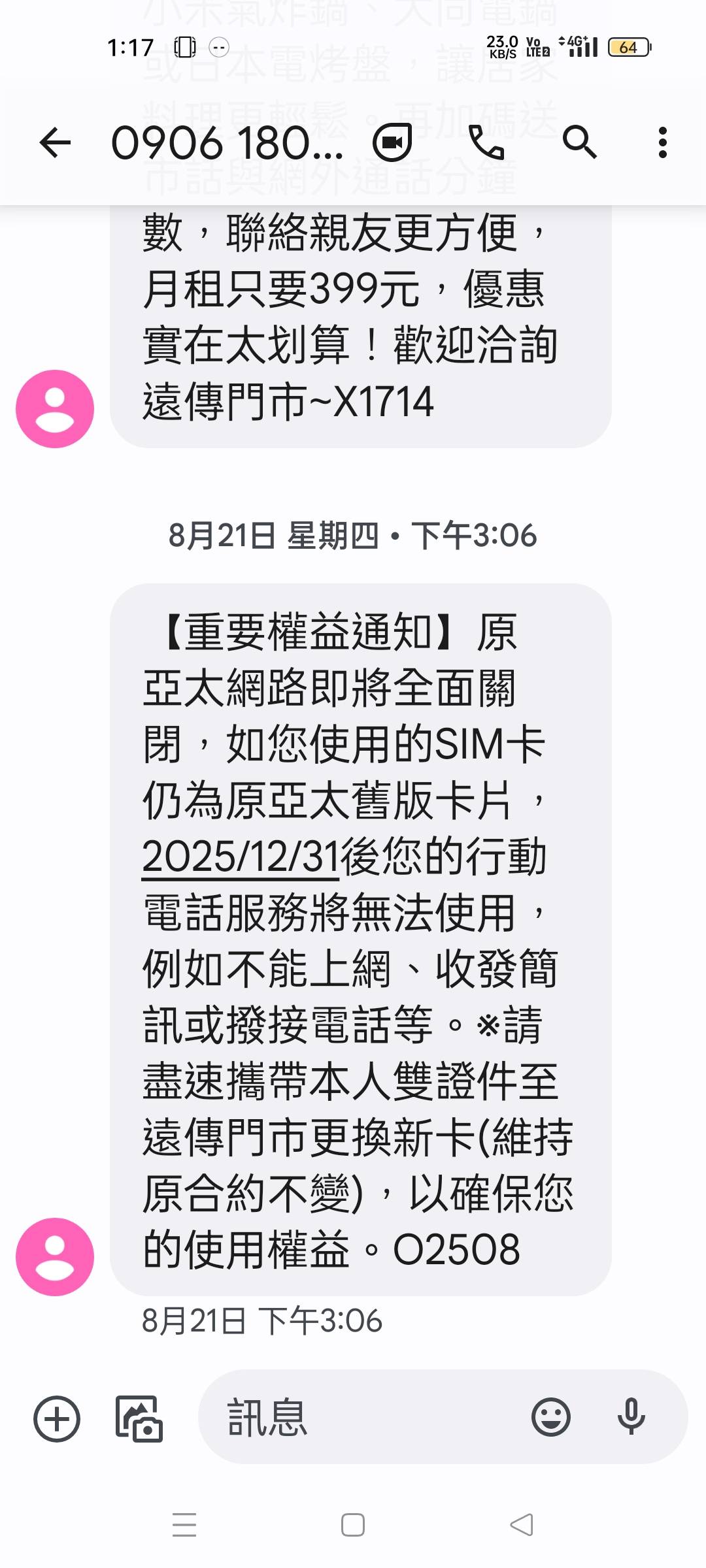This screenshot has width=706, height=1568.
Task: Go back using the top-left arrow
Action: coord(55,142)
